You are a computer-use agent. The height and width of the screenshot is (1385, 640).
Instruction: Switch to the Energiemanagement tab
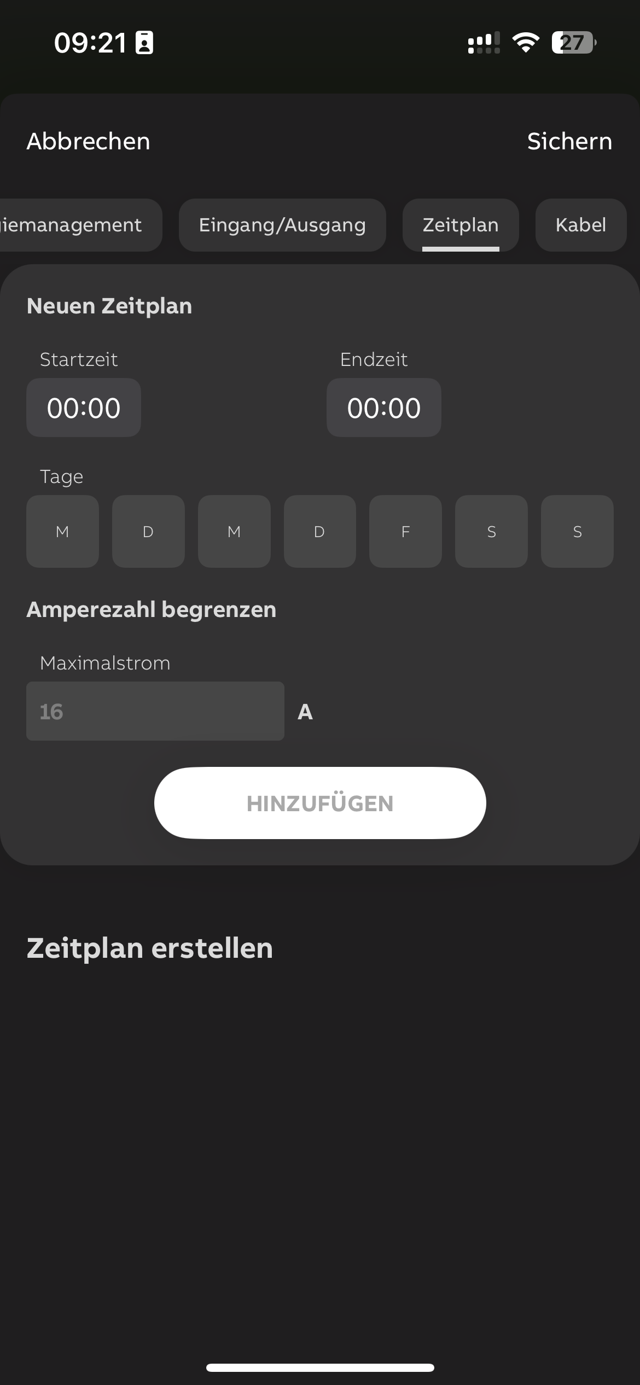(75, 225)
